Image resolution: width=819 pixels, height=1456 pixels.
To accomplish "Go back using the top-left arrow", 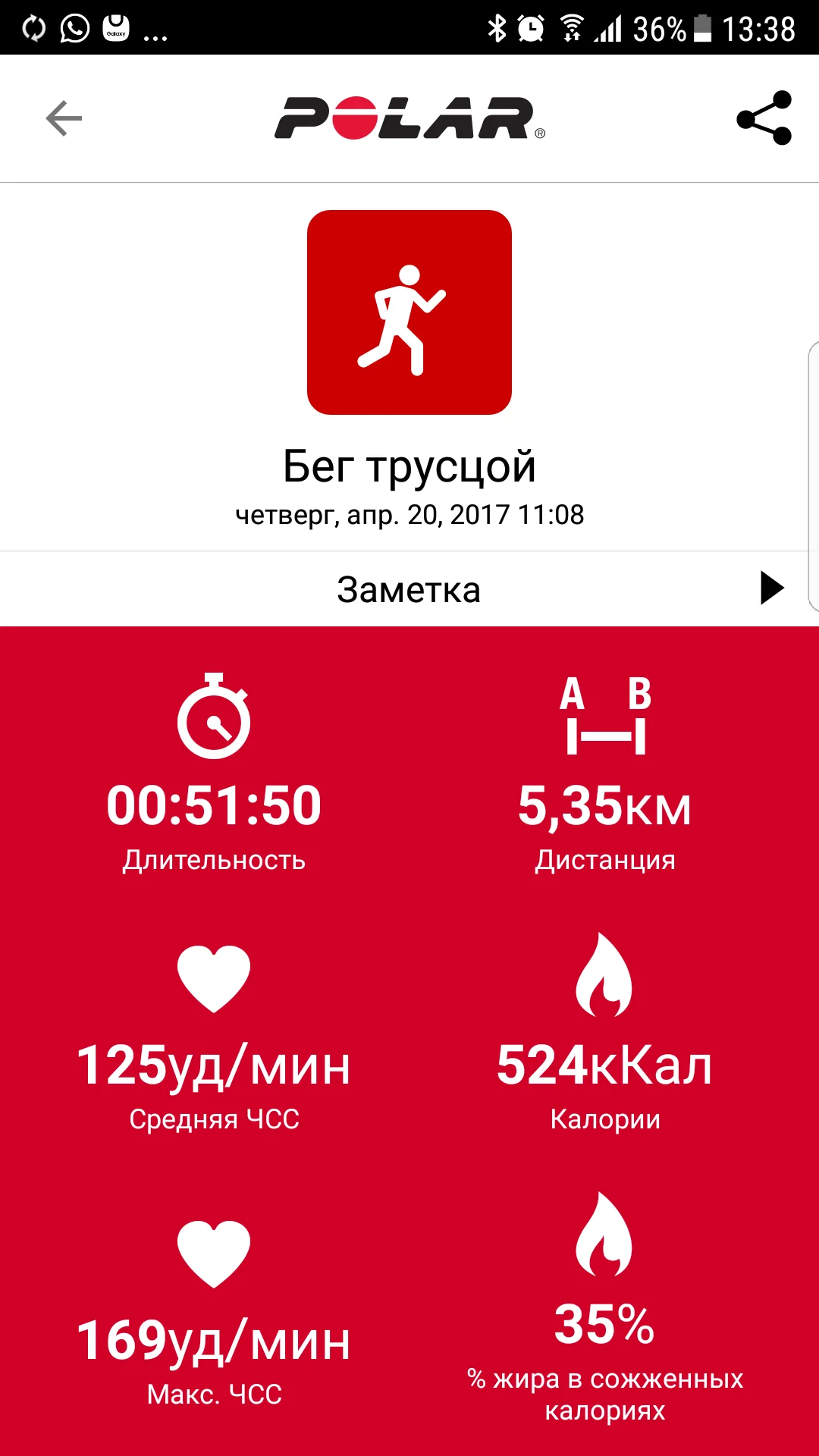I will pyautogui.click(x=64, y=118).
